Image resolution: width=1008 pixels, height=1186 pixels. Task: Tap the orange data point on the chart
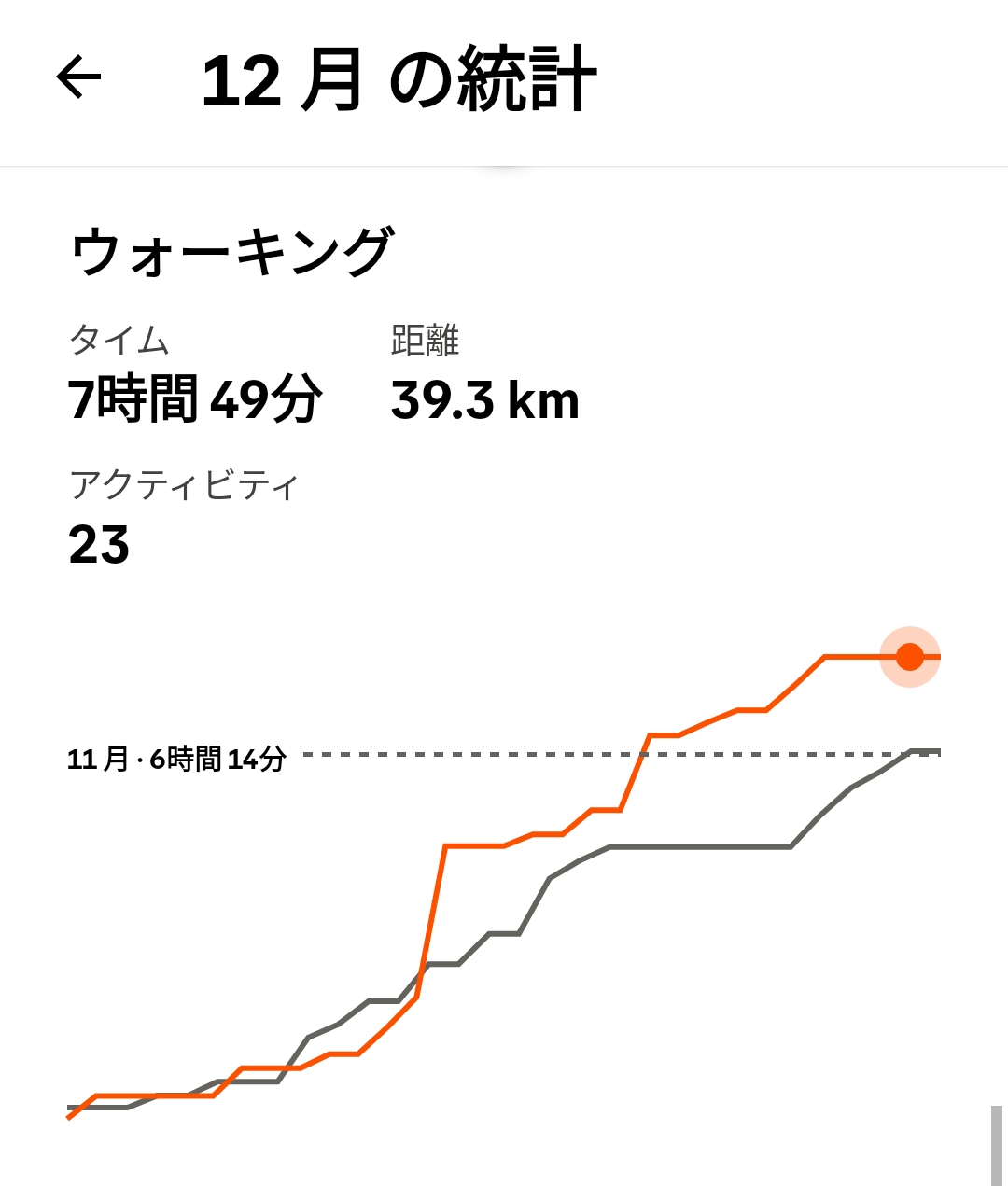[910, 657]
